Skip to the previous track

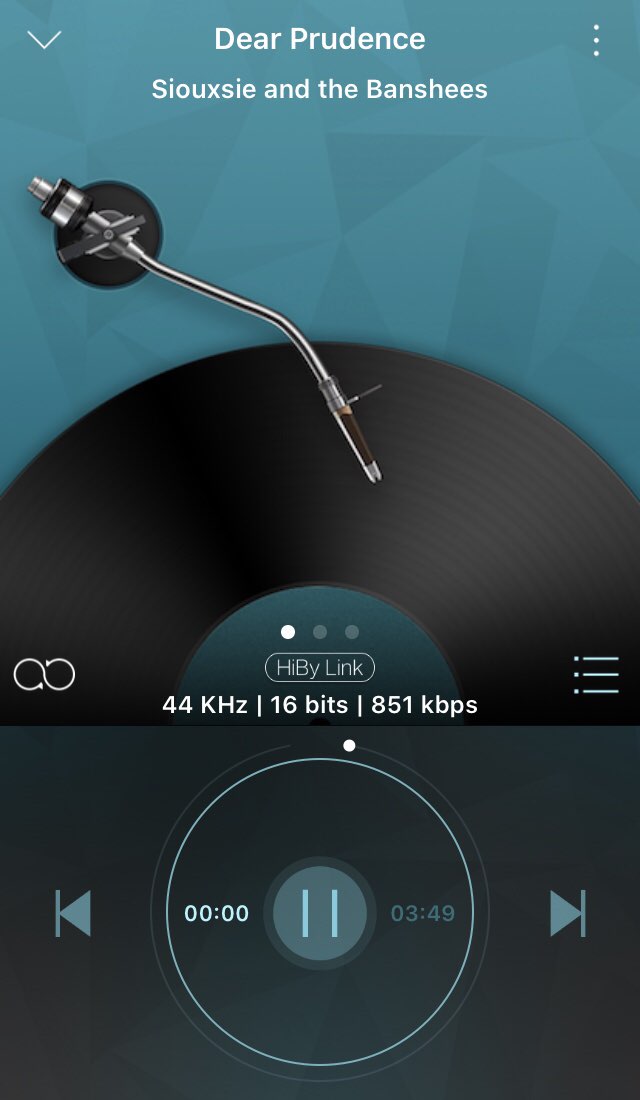click(x=73, y=913)
